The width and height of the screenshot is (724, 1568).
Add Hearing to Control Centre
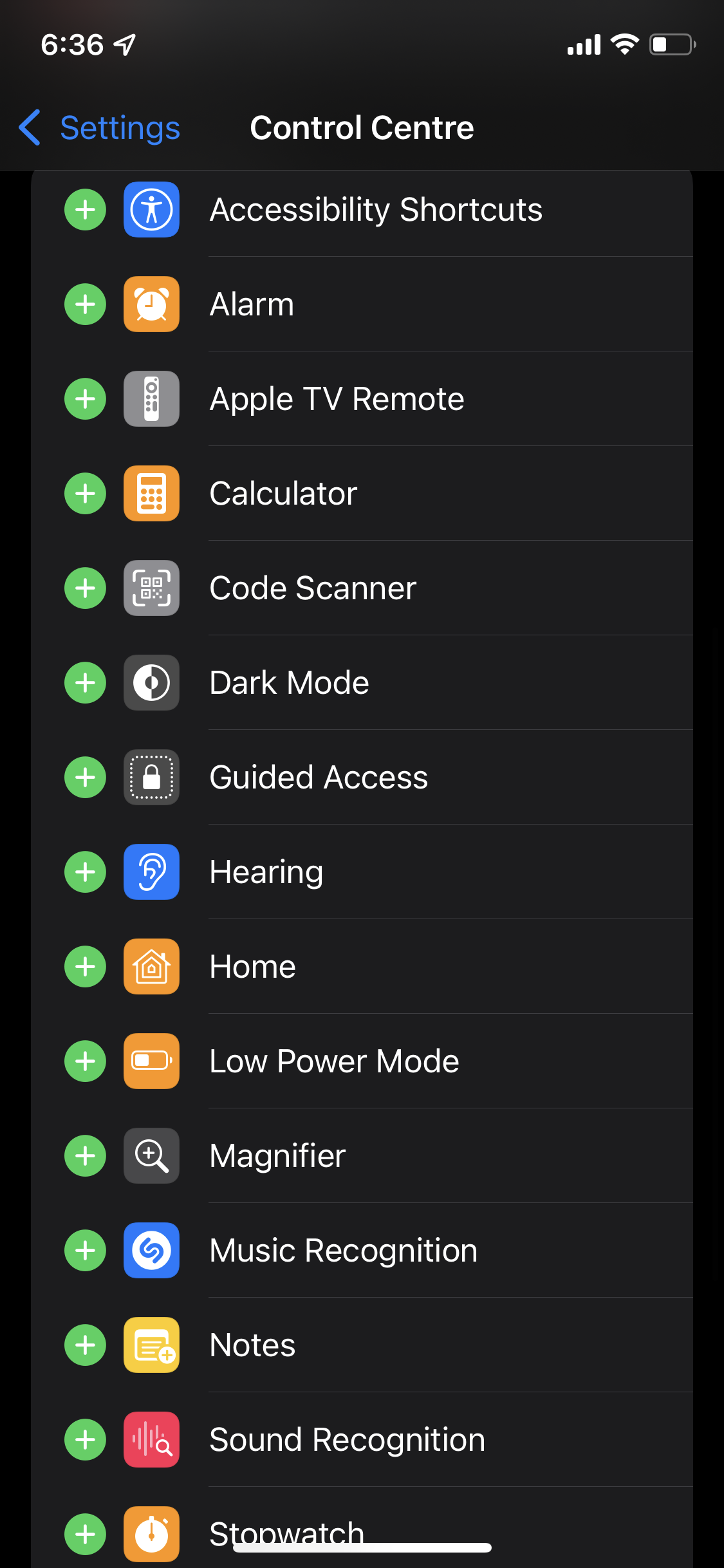click(x=86, y=872)
